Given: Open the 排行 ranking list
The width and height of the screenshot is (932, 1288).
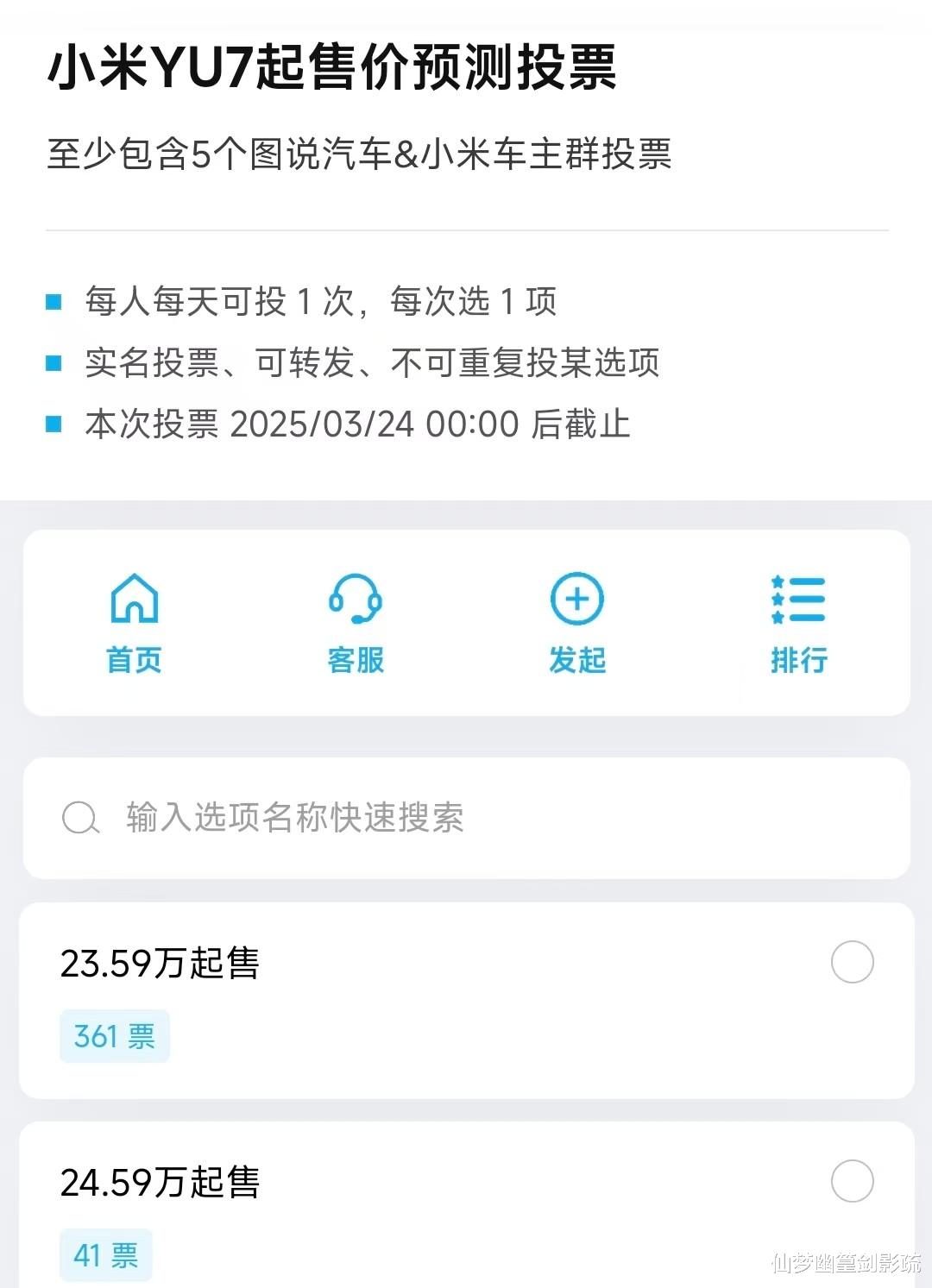Looking at the screenshot, I should pos(798,622).
